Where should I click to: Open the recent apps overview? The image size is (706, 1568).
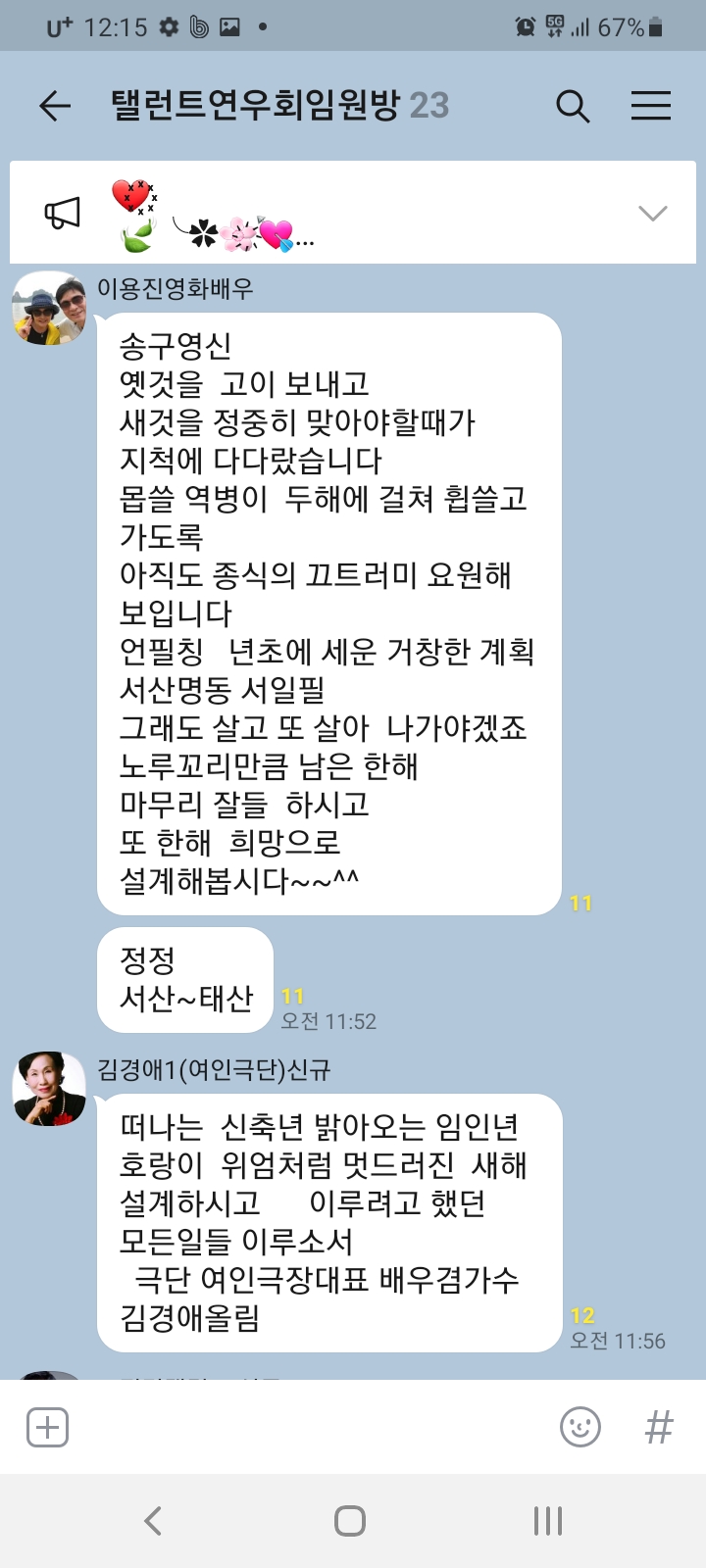point(547,1521)
